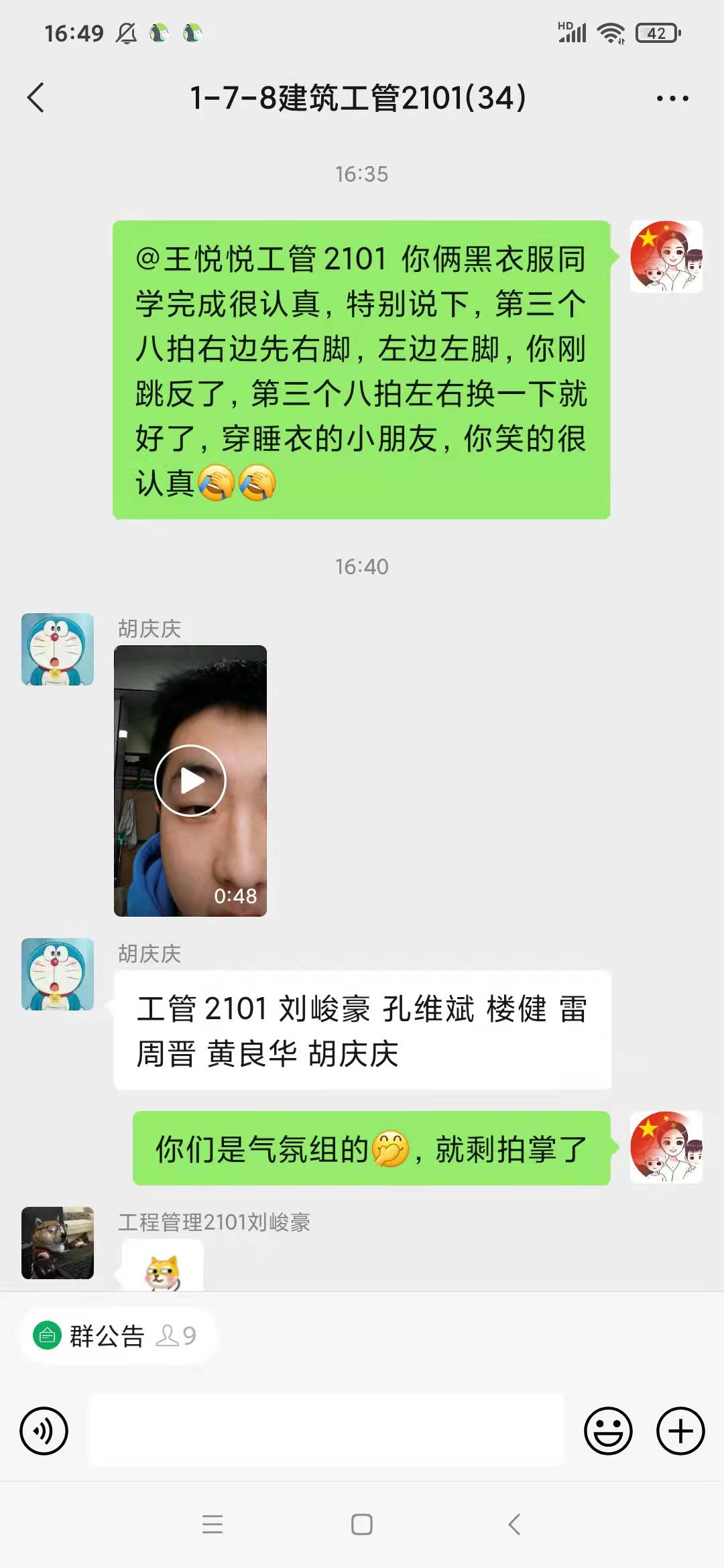Open the emoji sticker panel

click(608, 1431)
